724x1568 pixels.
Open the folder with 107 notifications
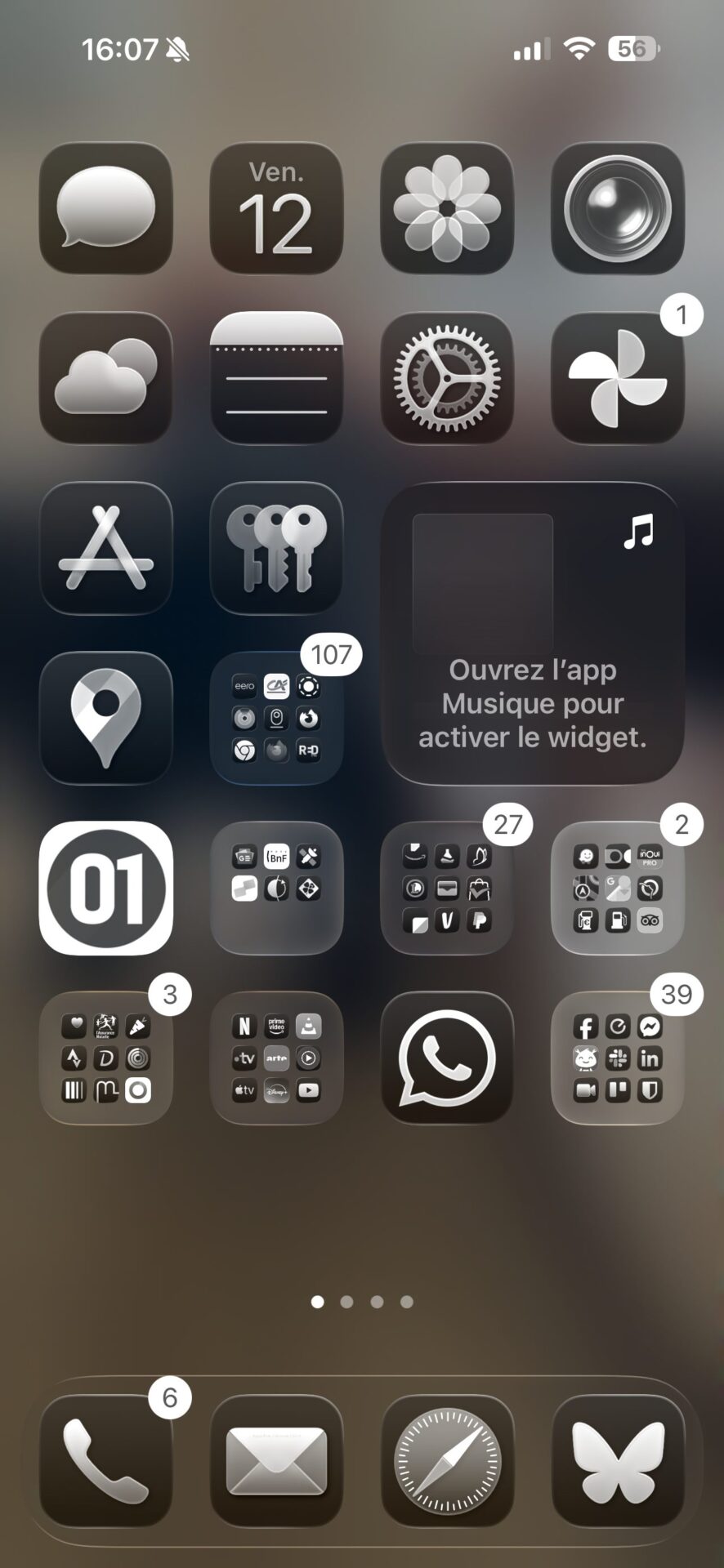[x=276, y=718]
